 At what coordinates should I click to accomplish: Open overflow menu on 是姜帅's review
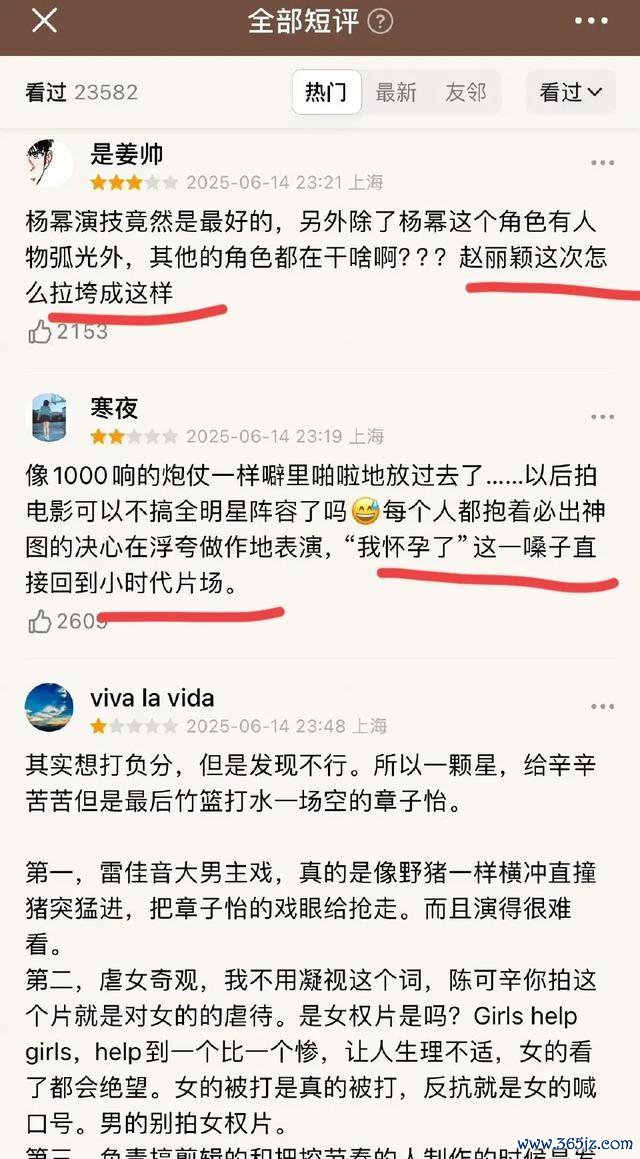(x=602, y=163)
